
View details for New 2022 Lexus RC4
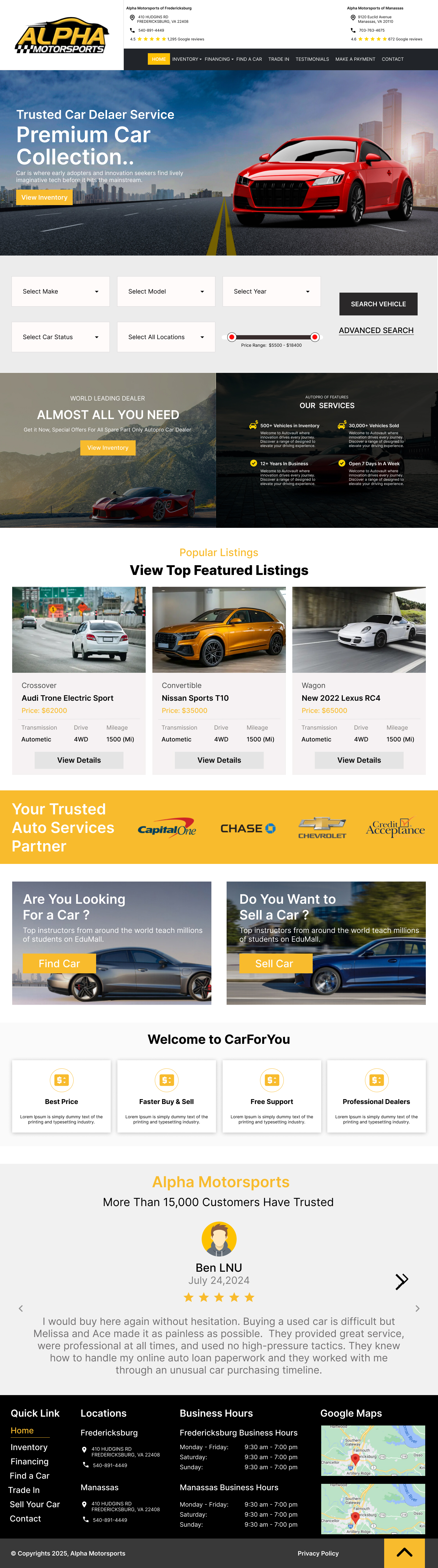point(359,760)
